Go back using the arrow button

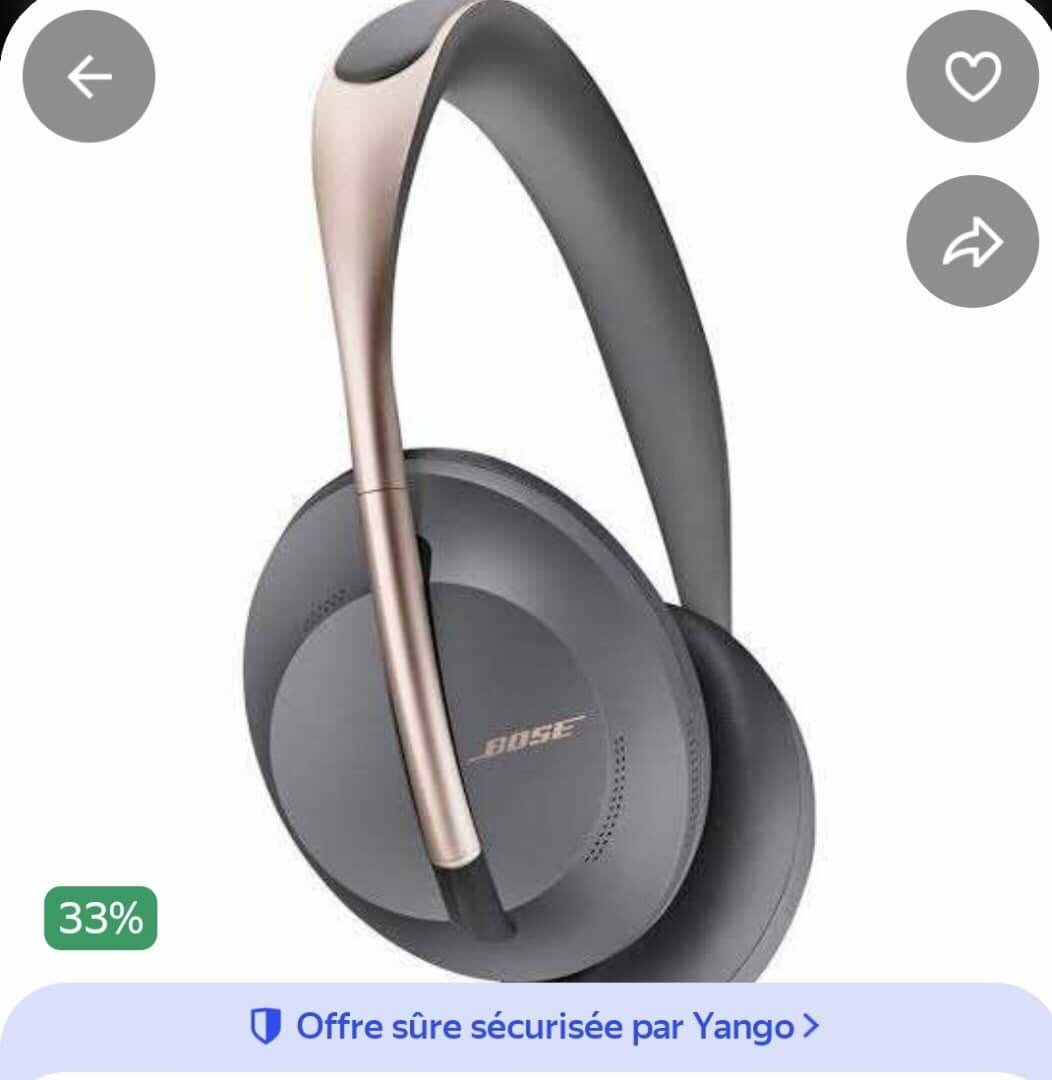coord(89,77)
